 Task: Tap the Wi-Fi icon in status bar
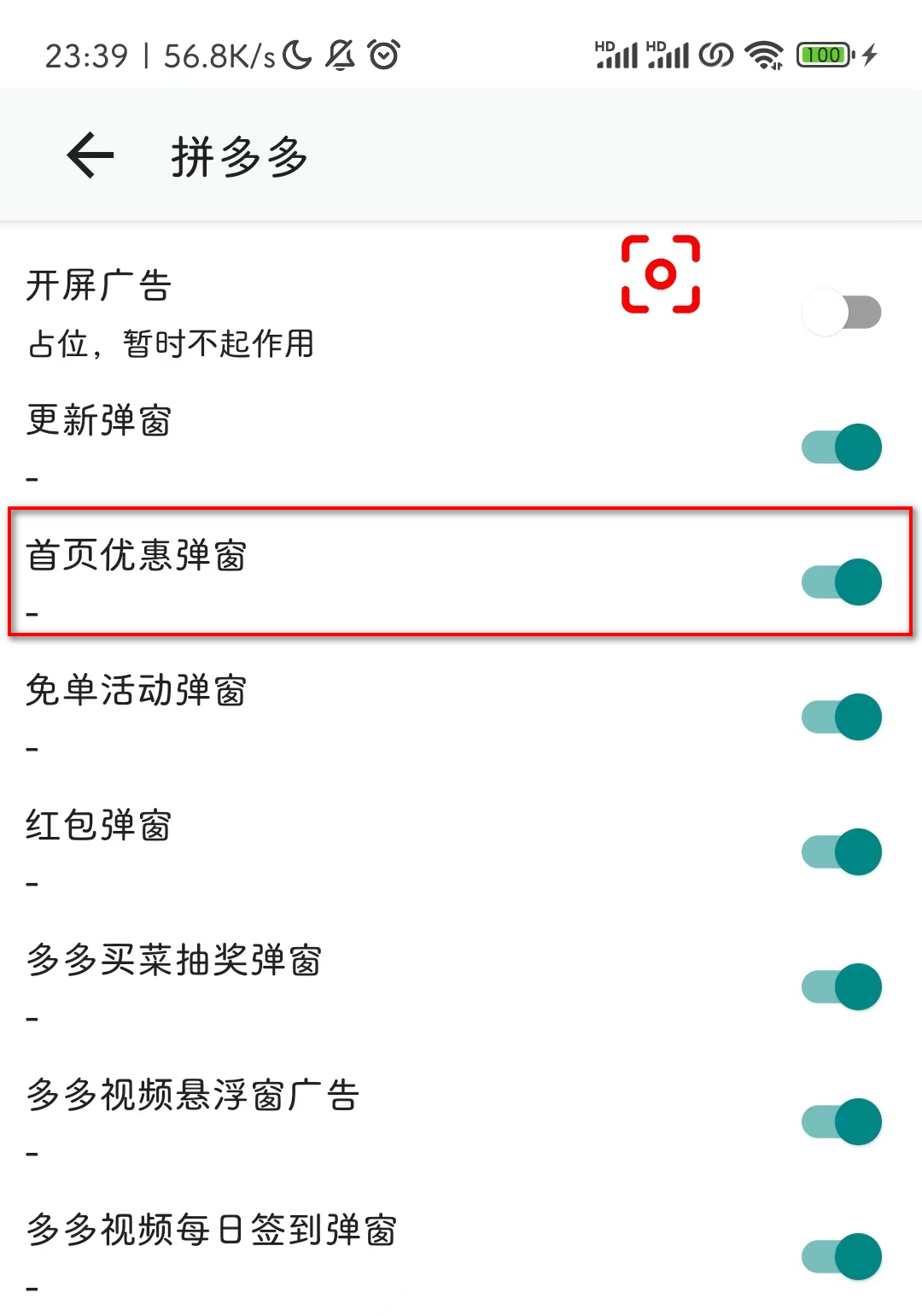(x=764, y=54)
